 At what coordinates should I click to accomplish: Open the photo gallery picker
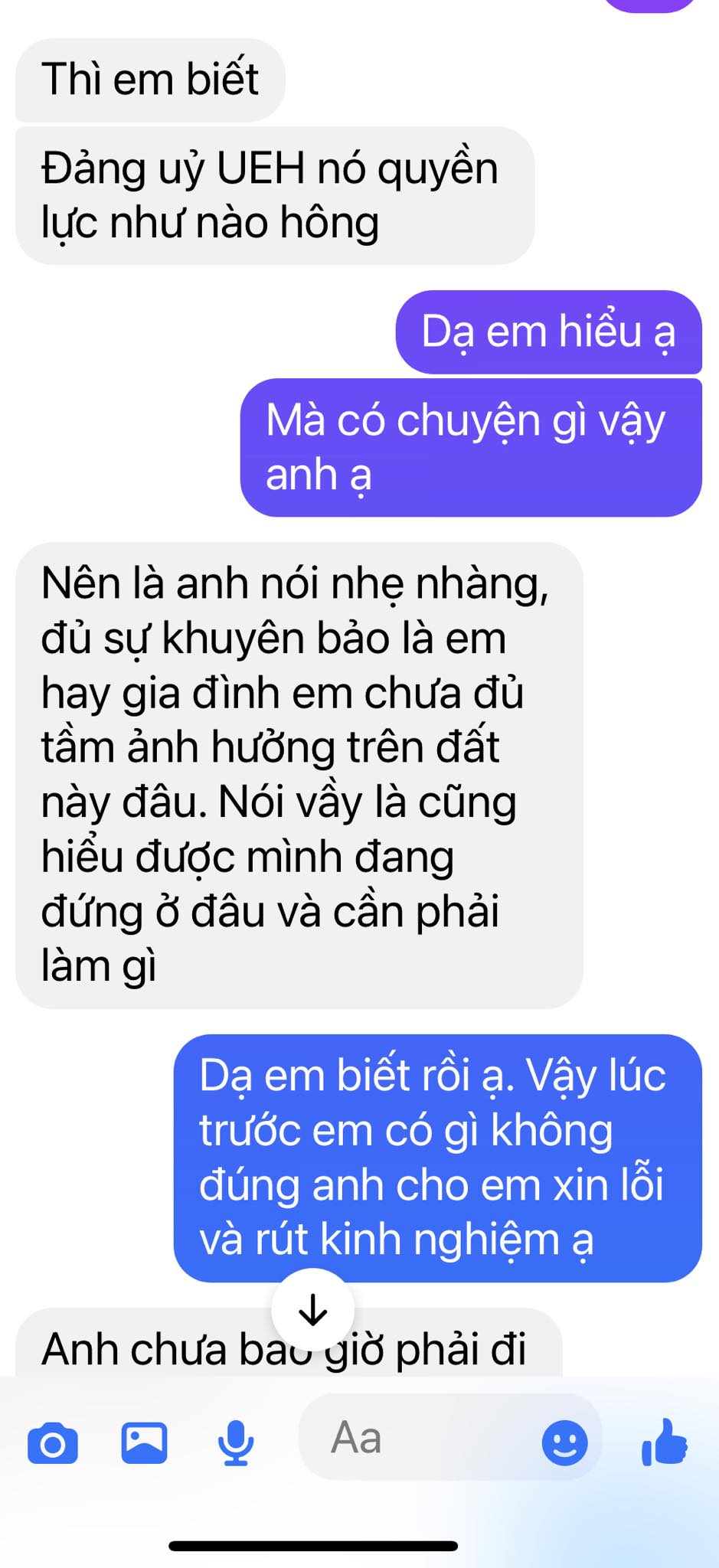point(144,1442)
